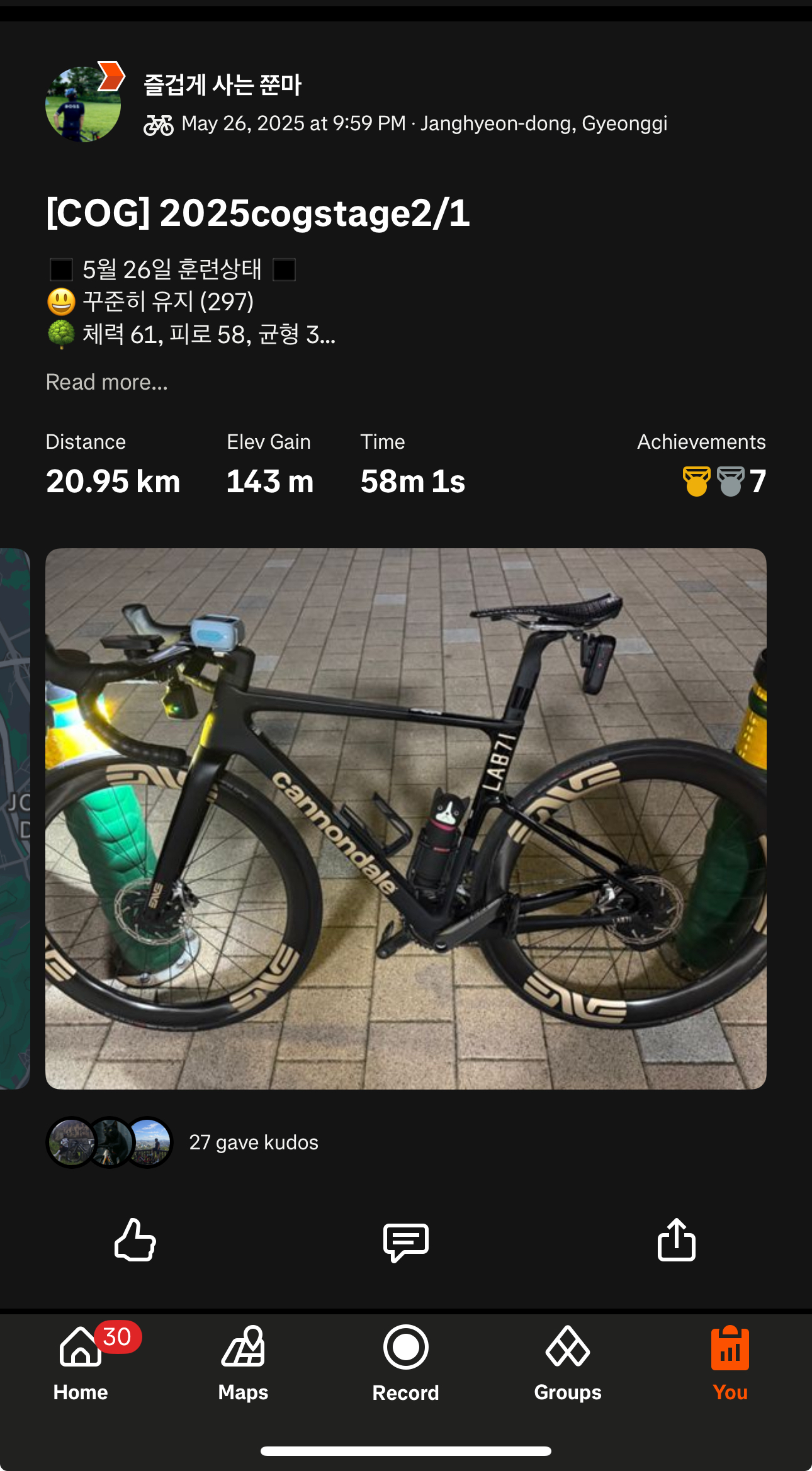The width and height of the screenshot is (812, 1471).
Task: Share this activity
Action: point(677,1239)
